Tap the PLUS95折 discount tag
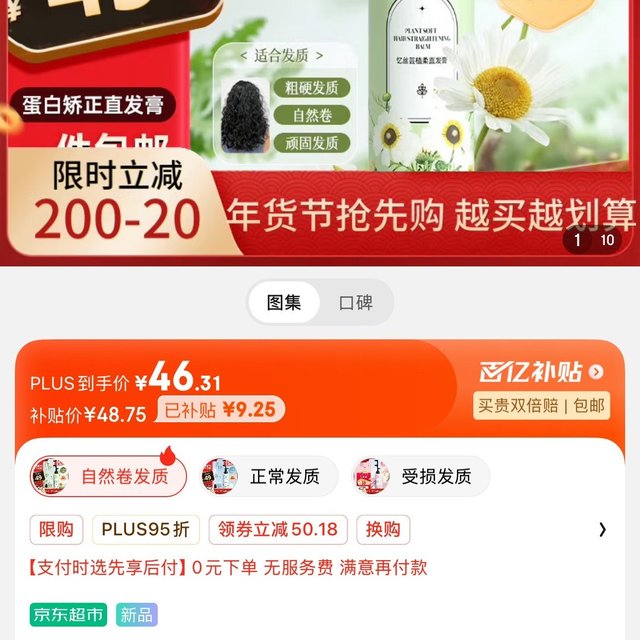Screen dimensions: 640x640 click(146, 529)
